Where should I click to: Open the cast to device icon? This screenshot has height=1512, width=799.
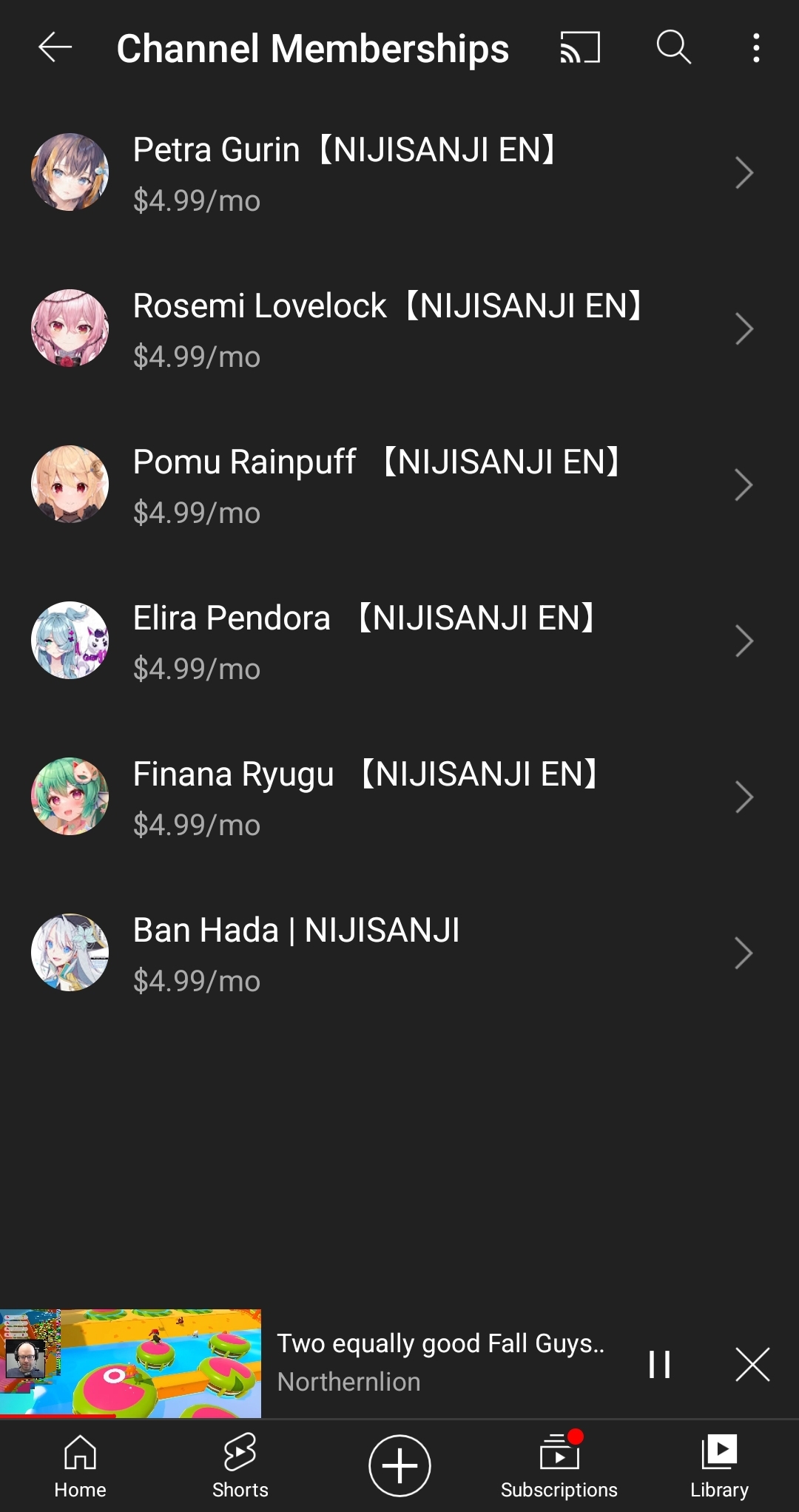(x=579, y=48)
